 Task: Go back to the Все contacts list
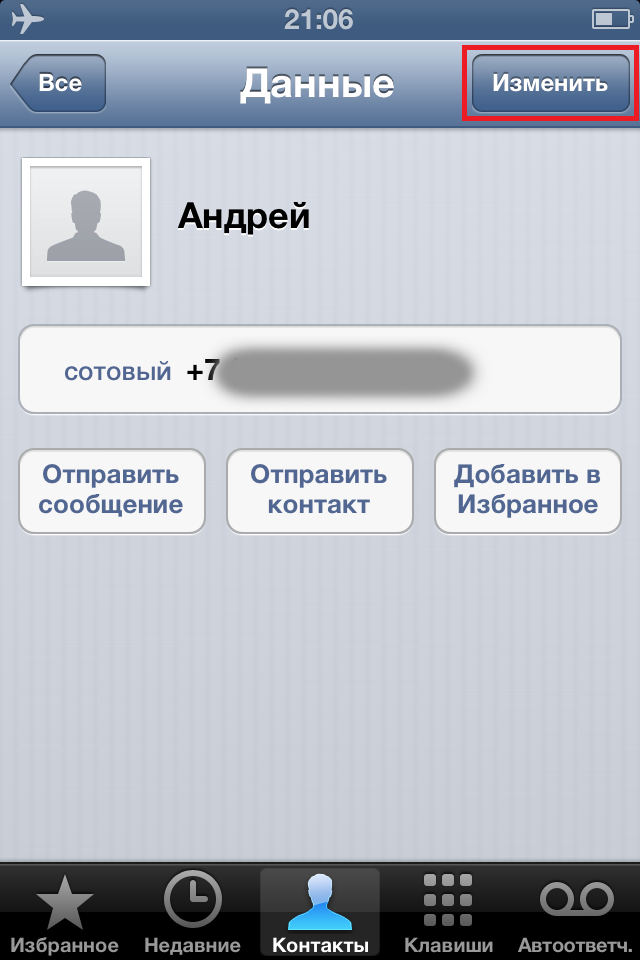pyautogui.click(x=59, y=83)
